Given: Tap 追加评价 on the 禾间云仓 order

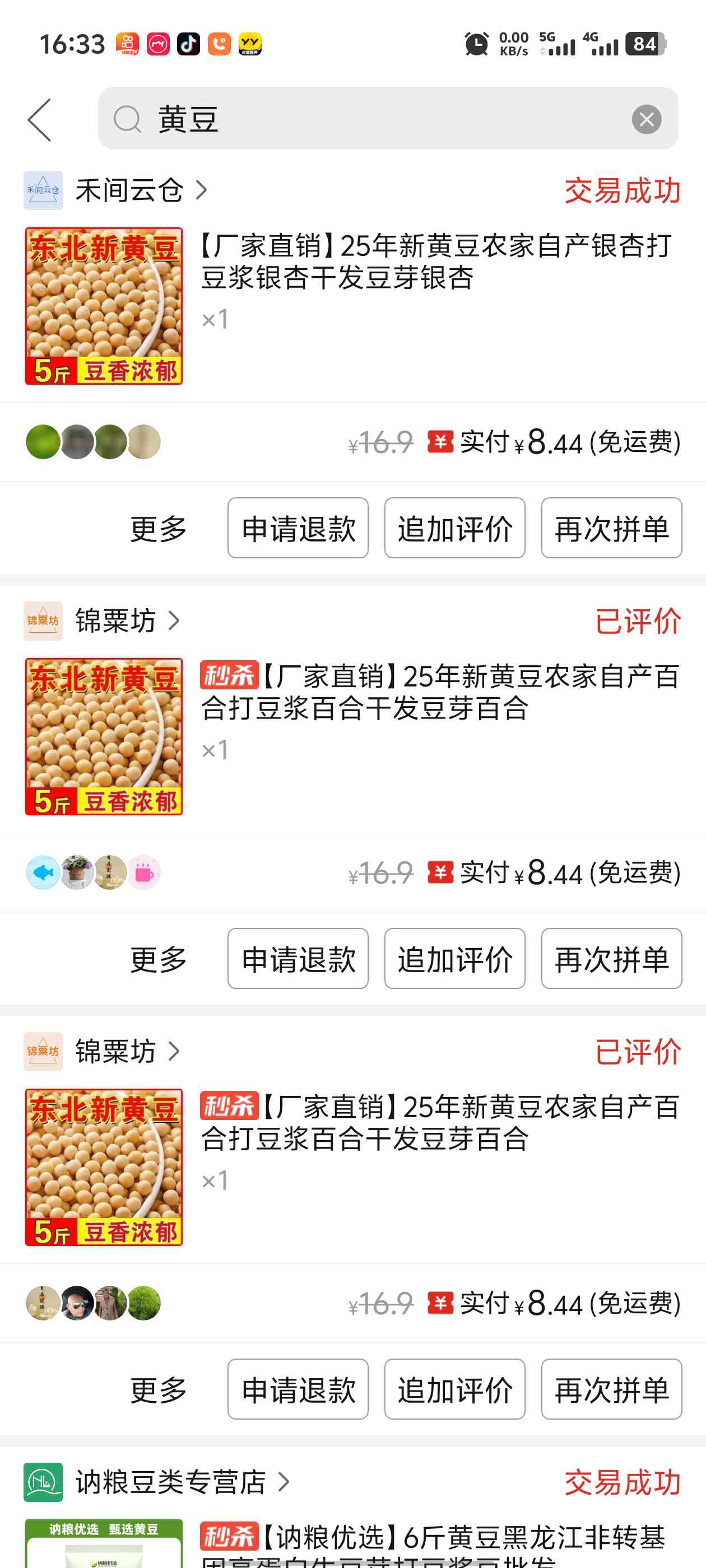Looking at the screenshot, I should (454, 528).
